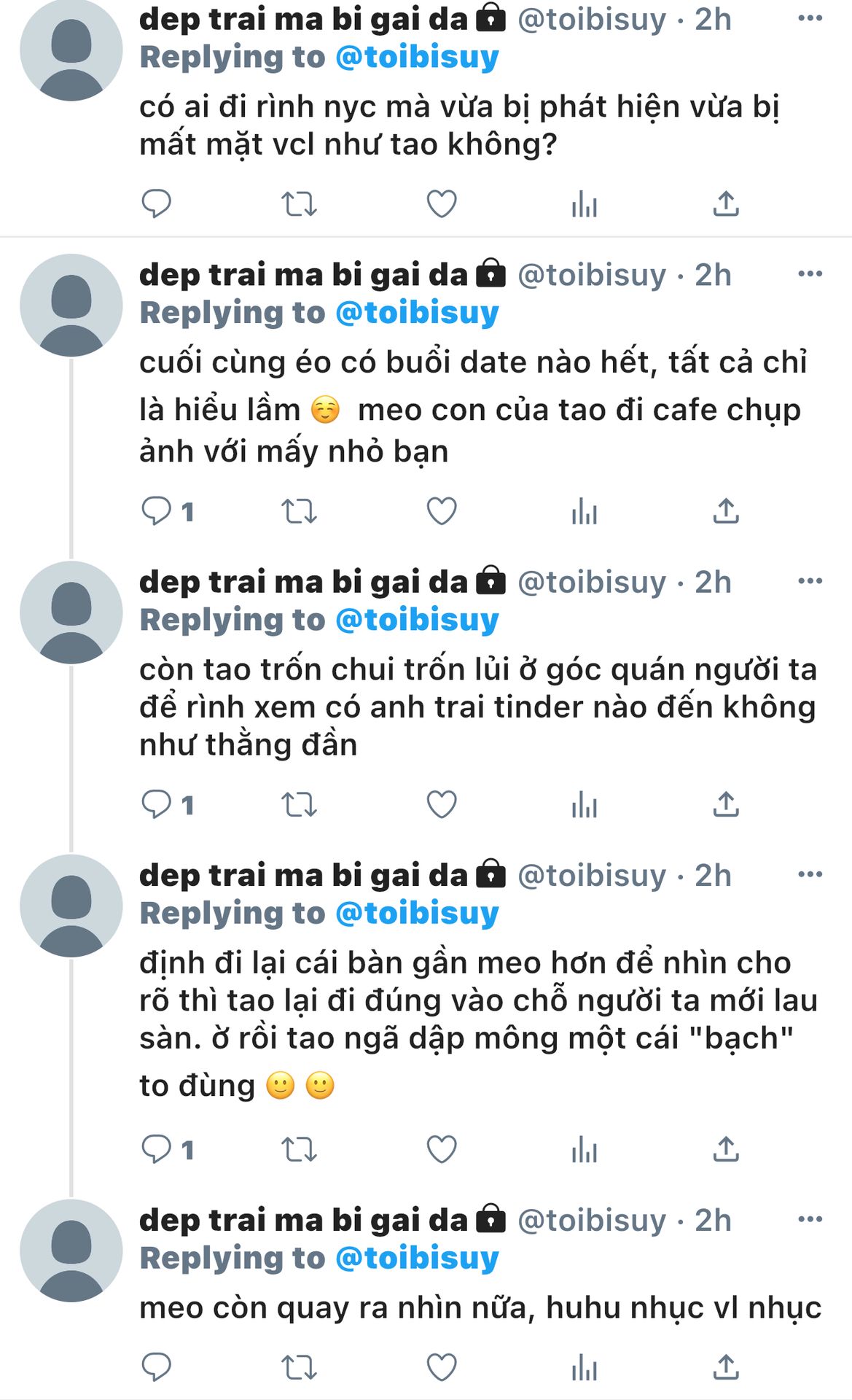This screenshot has width=852, height=1400.
Task: Open @toibisuy link in the 'có ai đi rình' tweet
Action: 418,57
